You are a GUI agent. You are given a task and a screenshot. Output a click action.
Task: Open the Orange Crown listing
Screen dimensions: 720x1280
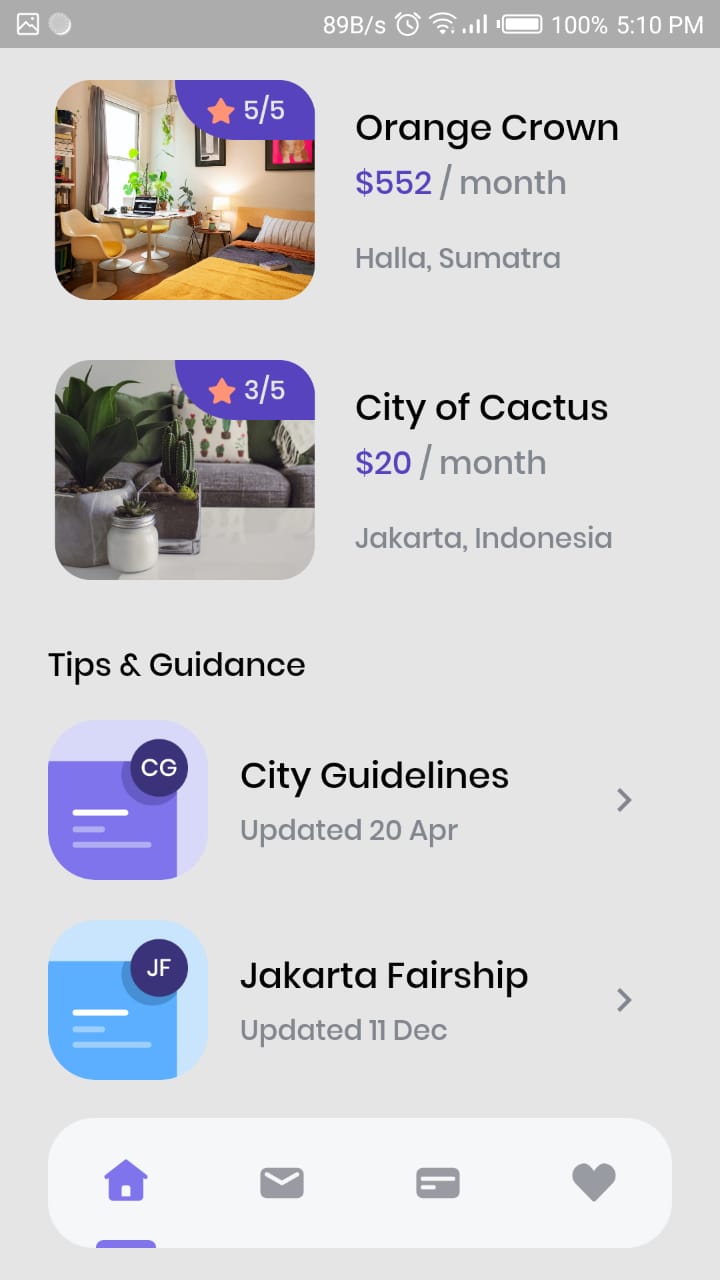click(x=487, y=127)
